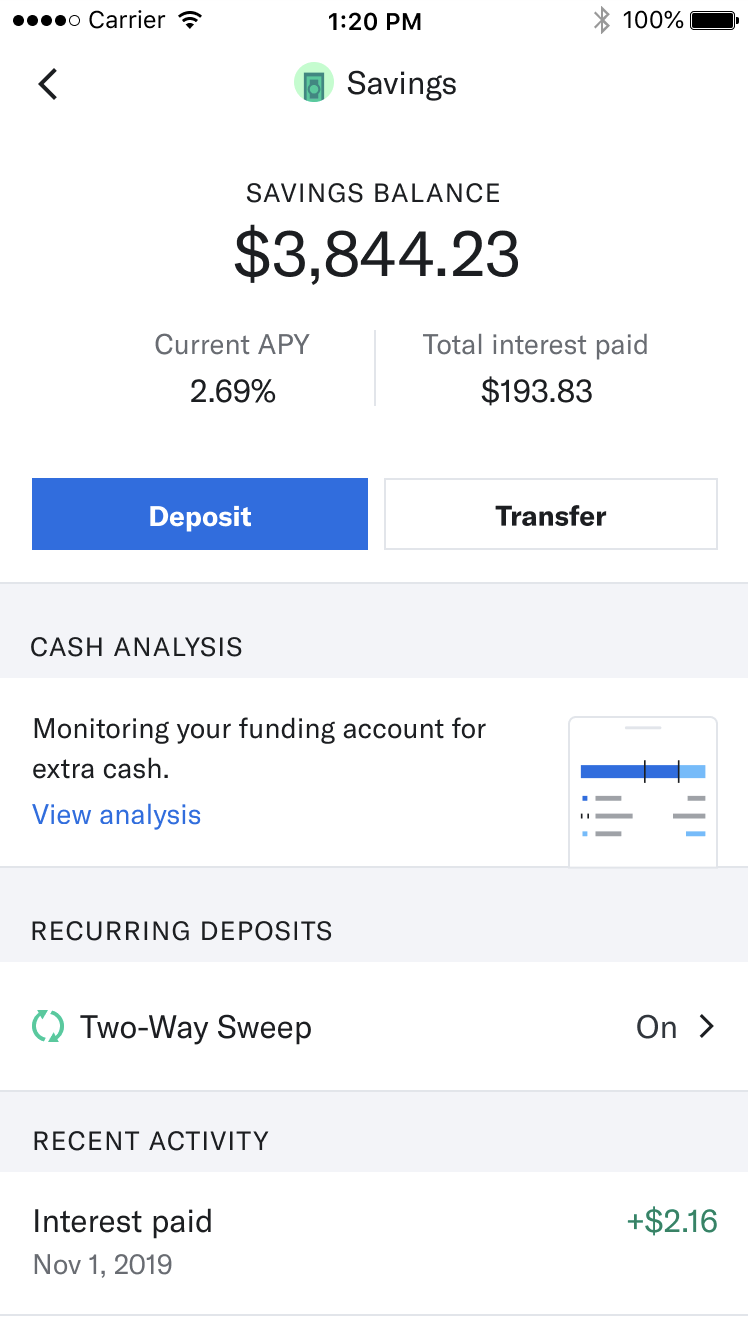The image size is (748, 1332).
Task: Tap the Total interest paid value
Action: pos(536,391)
